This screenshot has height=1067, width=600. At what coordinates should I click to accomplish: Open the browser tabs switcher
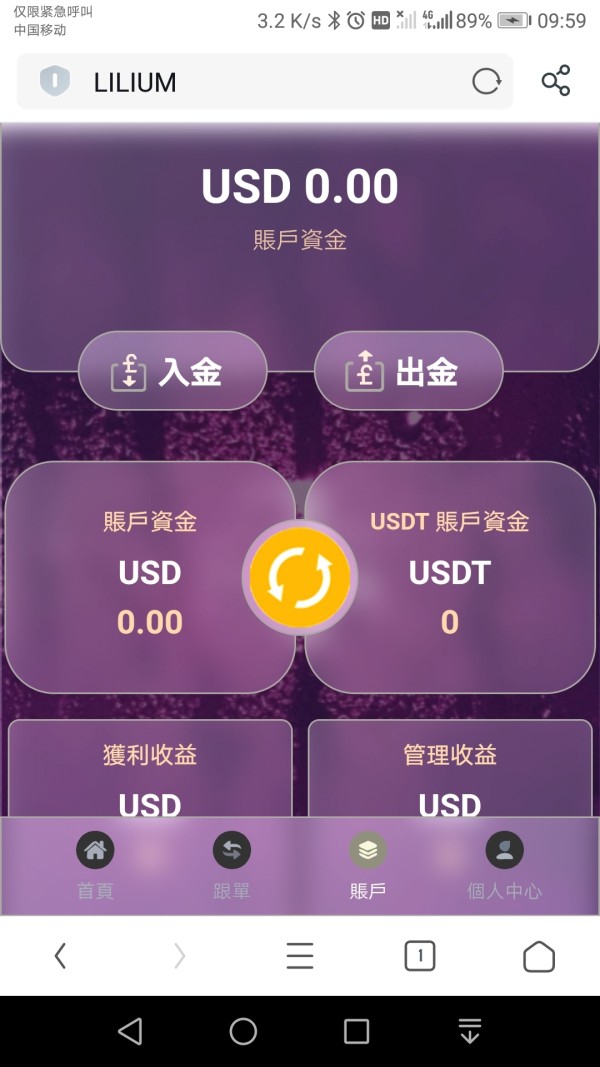pos(420,956)
